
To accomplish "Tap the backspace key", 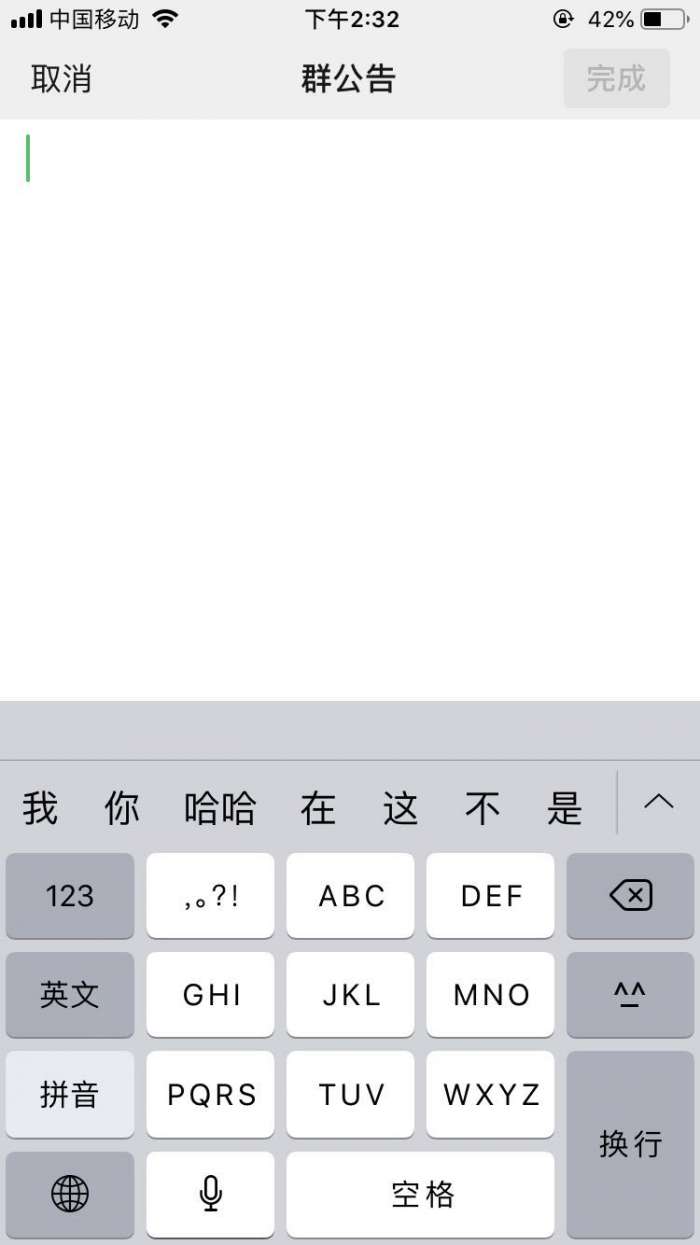I will tap(630, 895).
